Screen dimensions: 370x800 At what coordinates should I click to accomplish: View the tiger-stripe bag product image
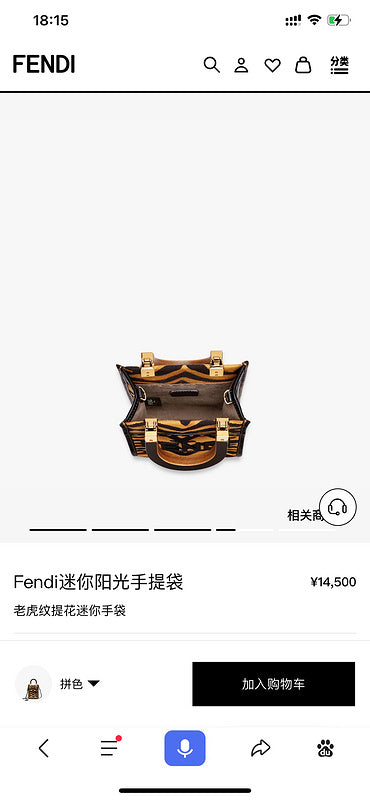pyautogui.click(x=185, y=409)
